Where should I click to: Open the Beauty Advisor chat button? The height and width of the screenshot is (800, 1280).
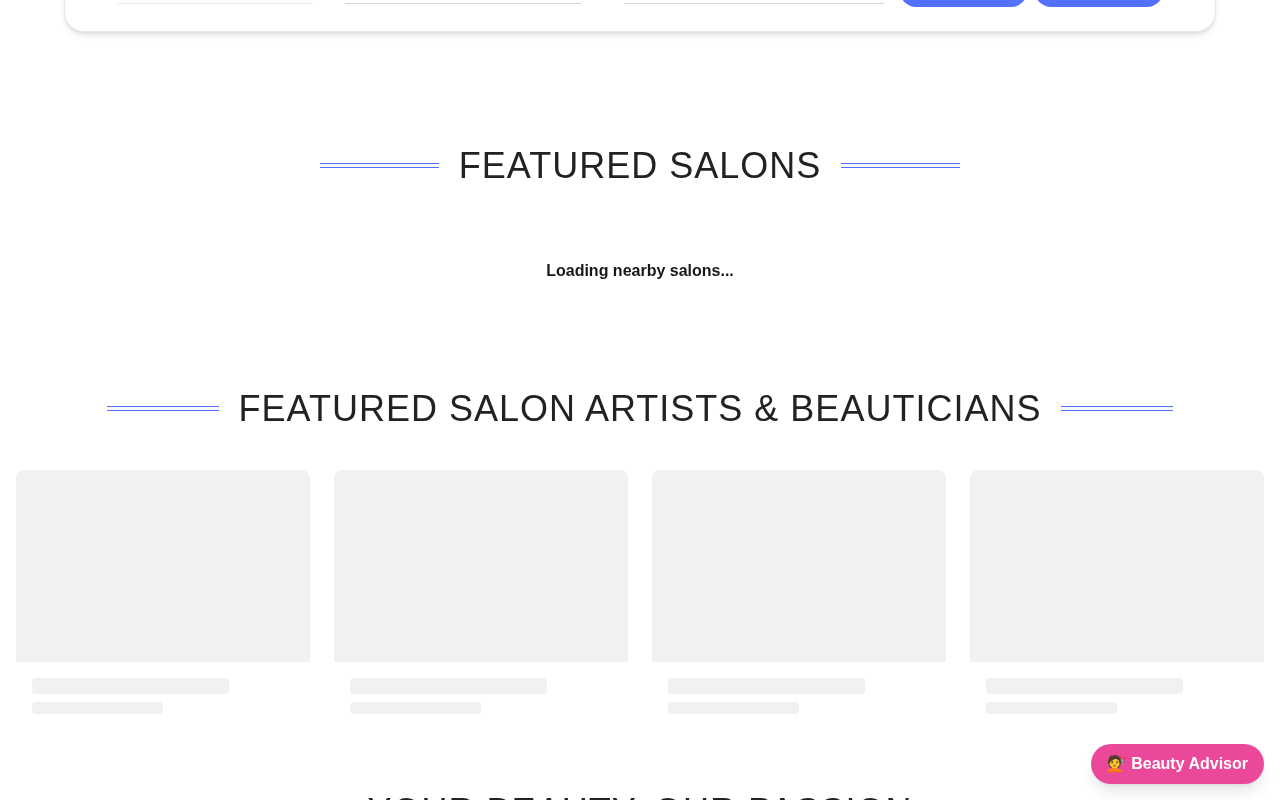click(1177, 764)
